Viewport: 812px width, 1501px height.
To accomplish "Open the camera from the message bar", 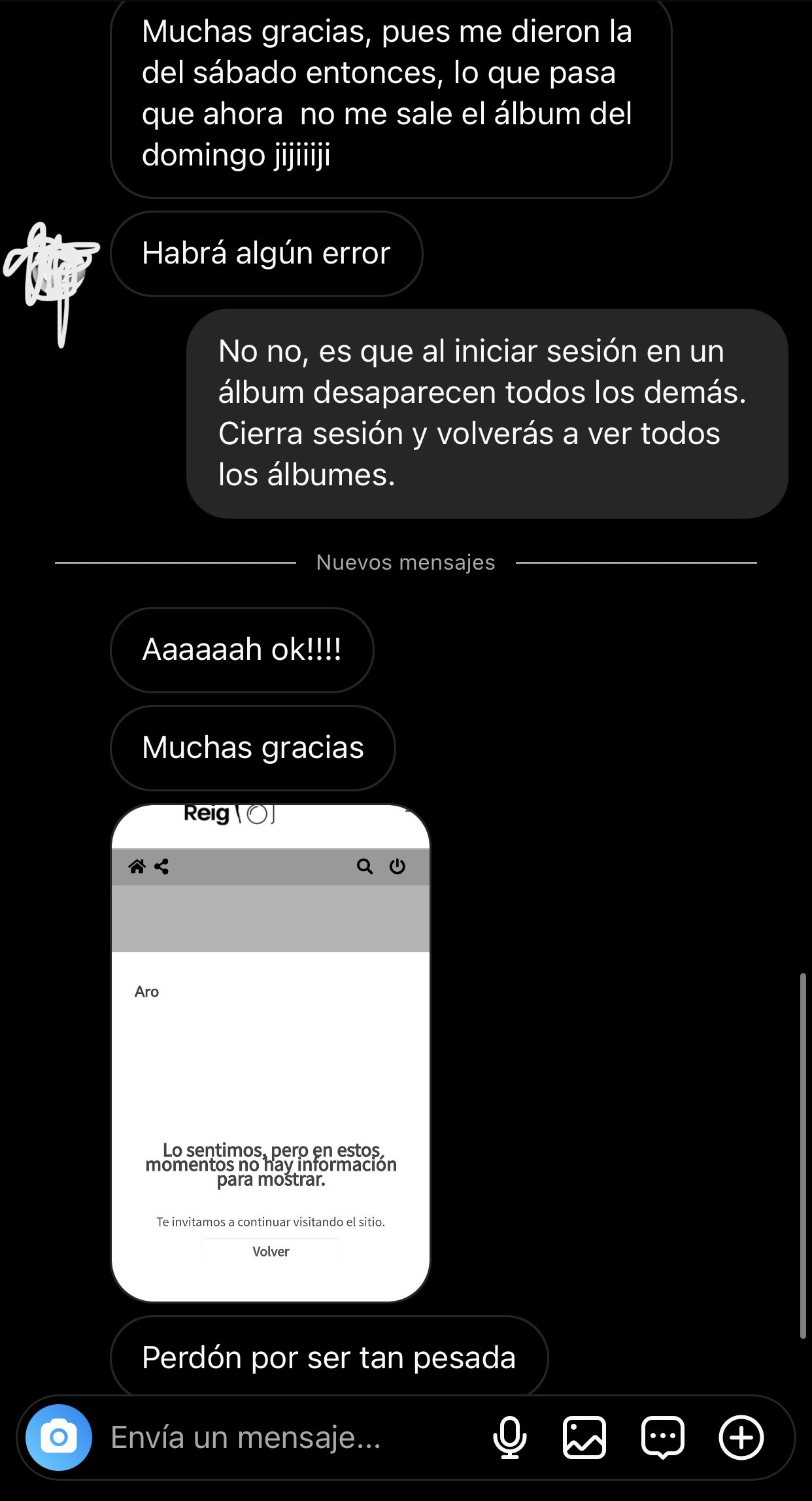I will click(x=59, y=1437).
